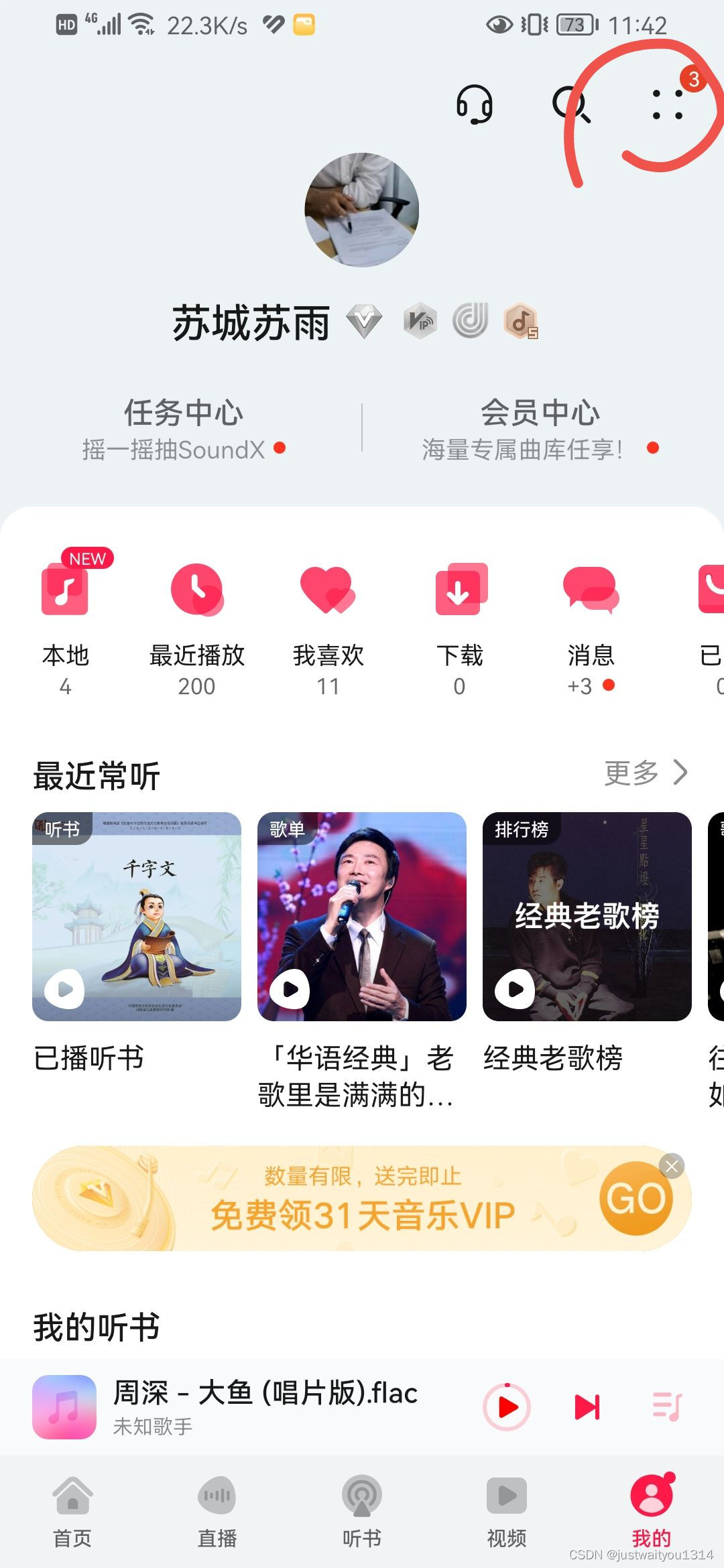Open the headset customer service icon
Viewport: 724px width, 1568px height.
(475, 105)
